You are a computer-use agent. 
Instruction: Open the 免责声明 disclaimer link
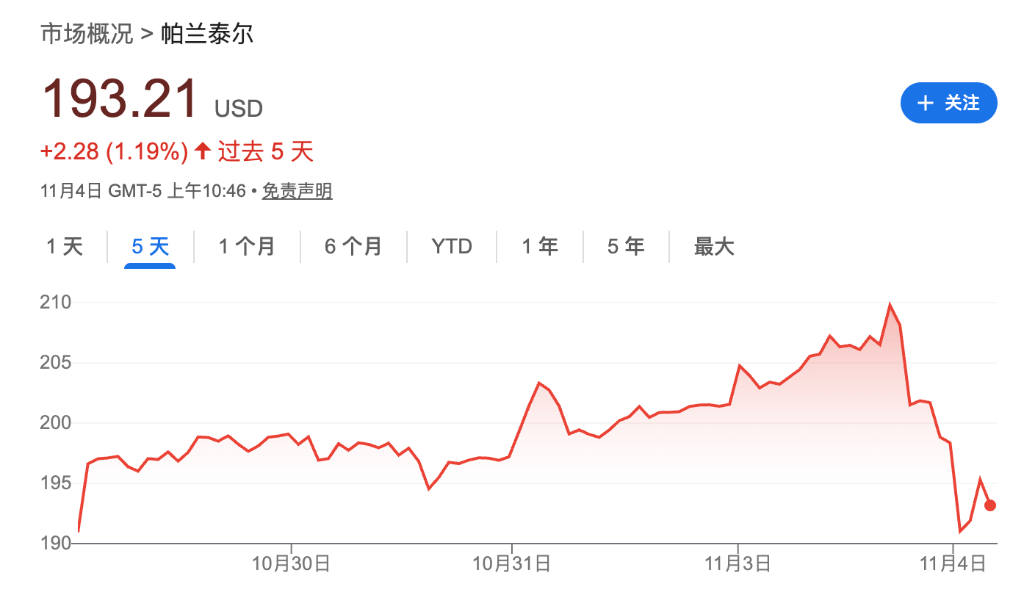click(x=297, y=191)
